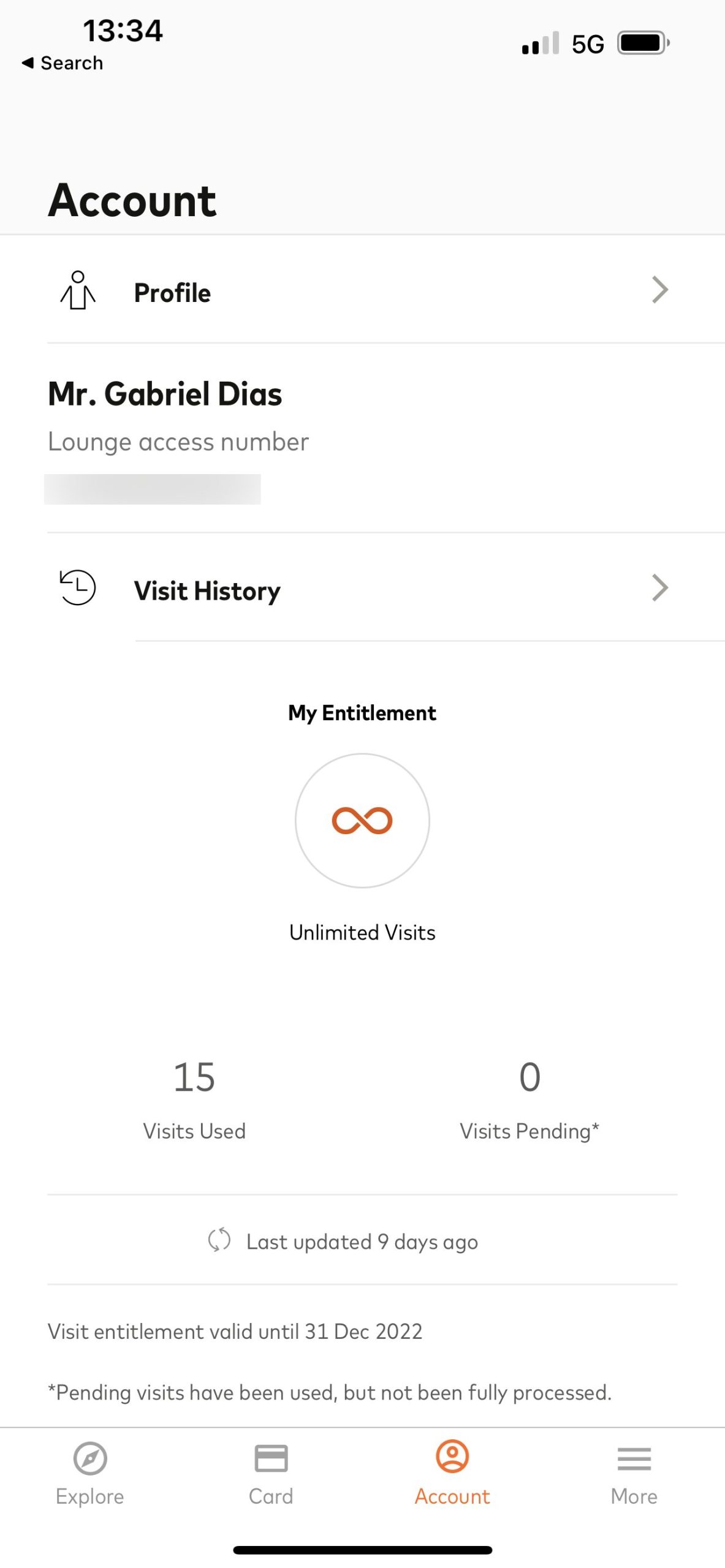This screenshot has height=1568, width=725.
Task: Return to Search via the back link
Action: coord(62,63)
